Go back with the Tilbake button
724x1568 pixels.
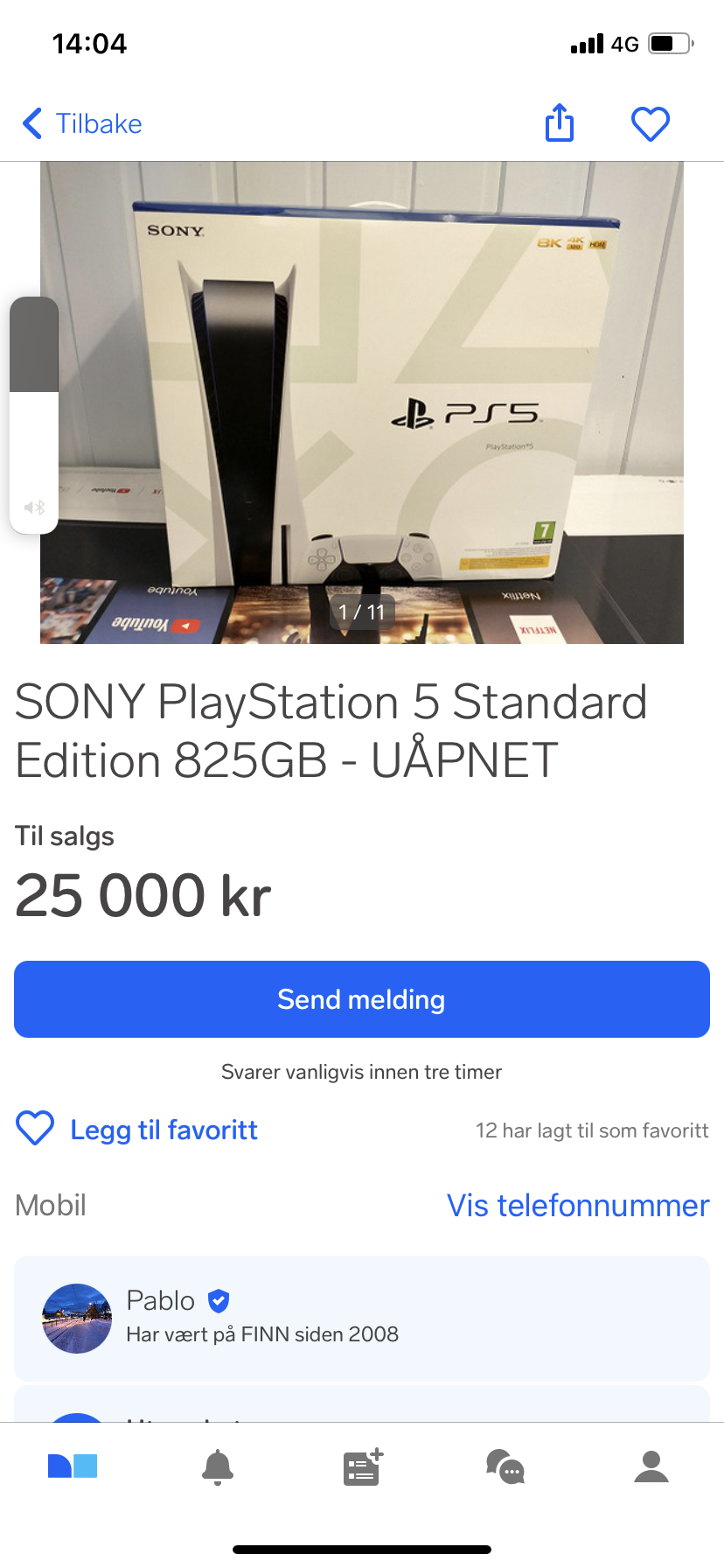[82, 123]
